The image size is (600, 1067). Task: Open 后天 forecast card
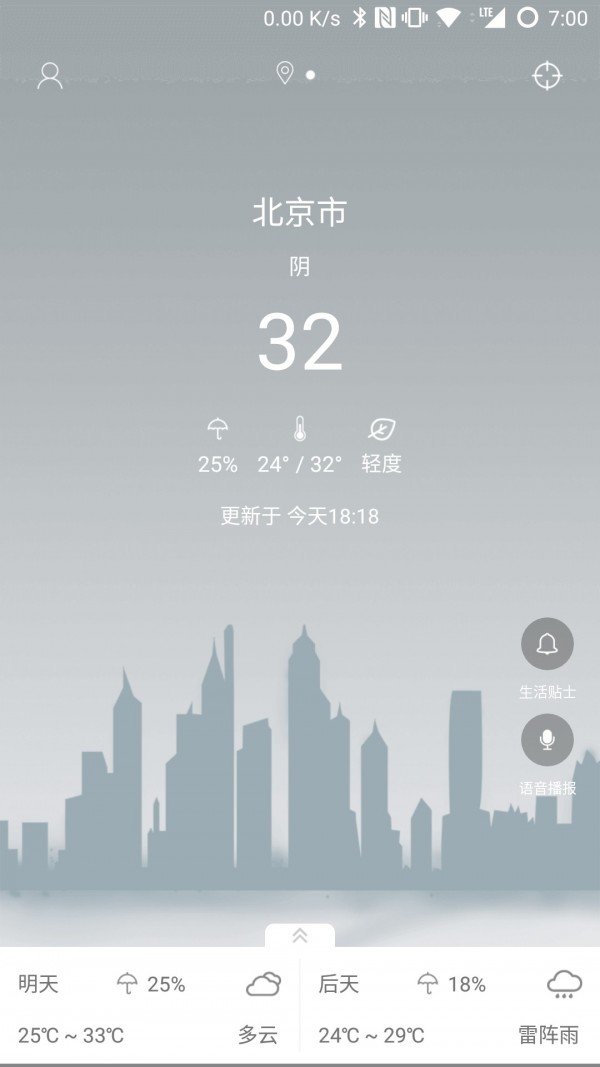click(x=450, y=1008)
